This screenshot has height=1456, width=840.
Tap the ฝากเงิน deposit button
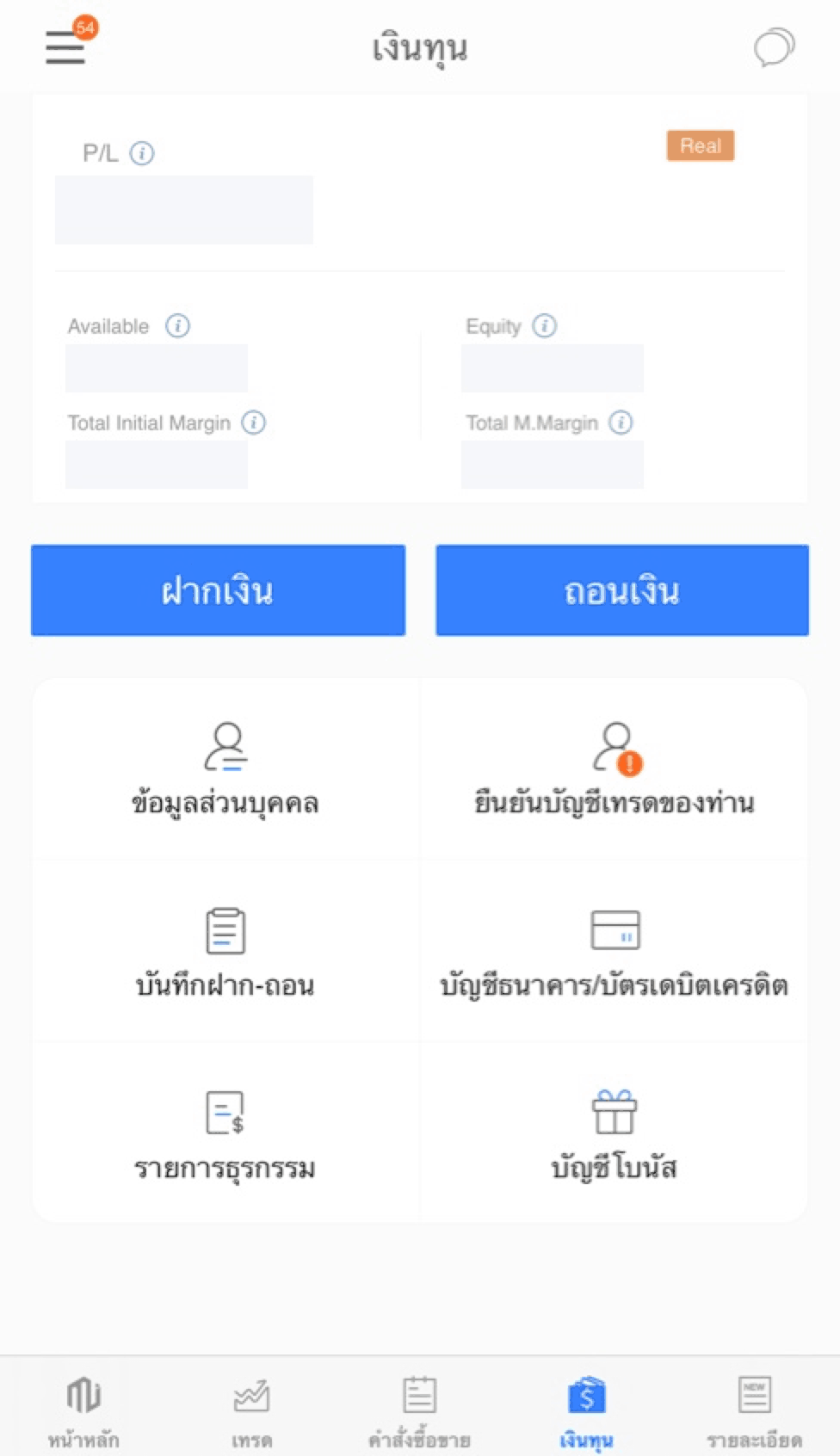coord(218,590)
